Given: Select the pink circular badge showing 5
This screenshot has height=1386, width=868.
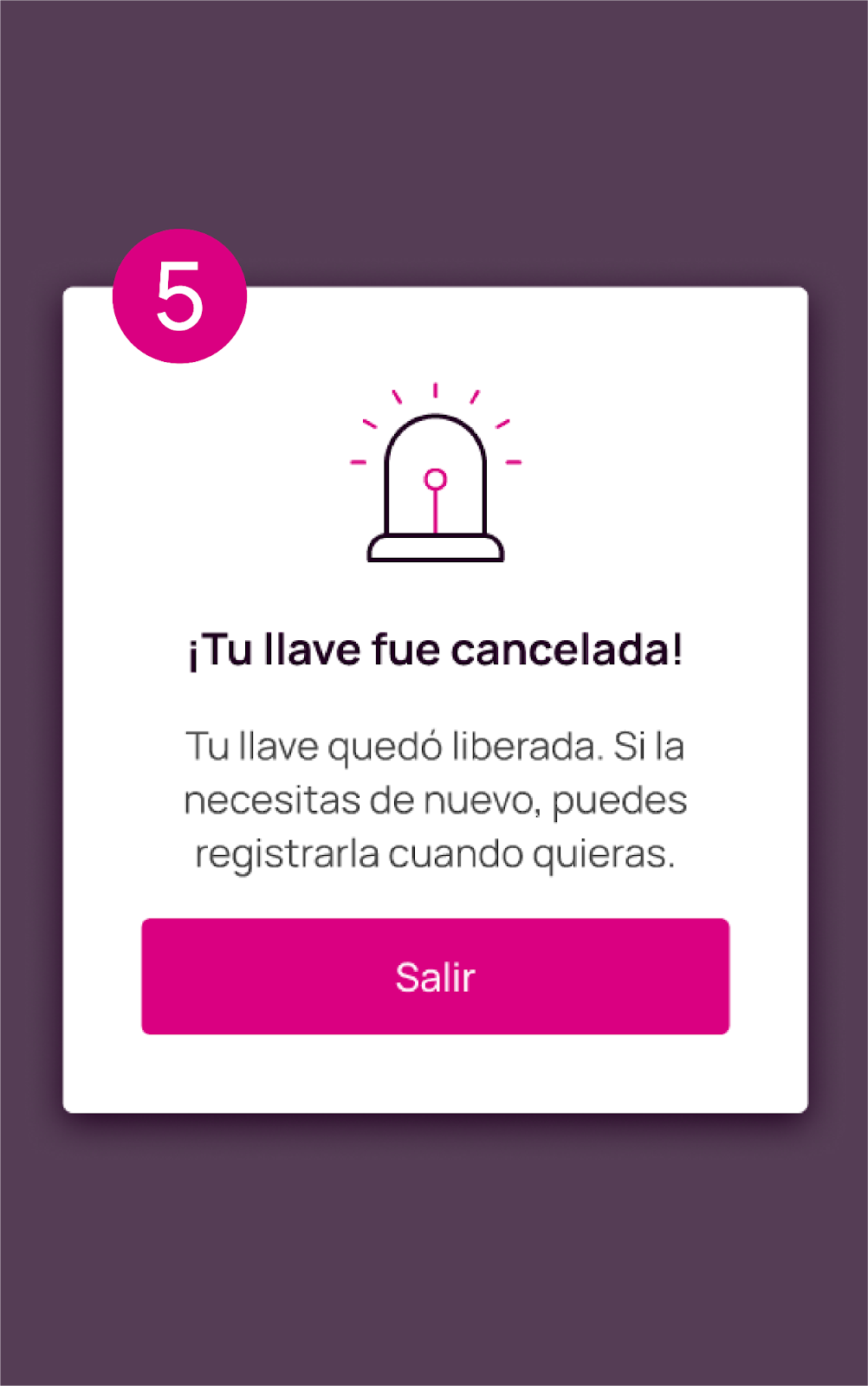Looking at the screenshot, I should (x=180, y=296).
